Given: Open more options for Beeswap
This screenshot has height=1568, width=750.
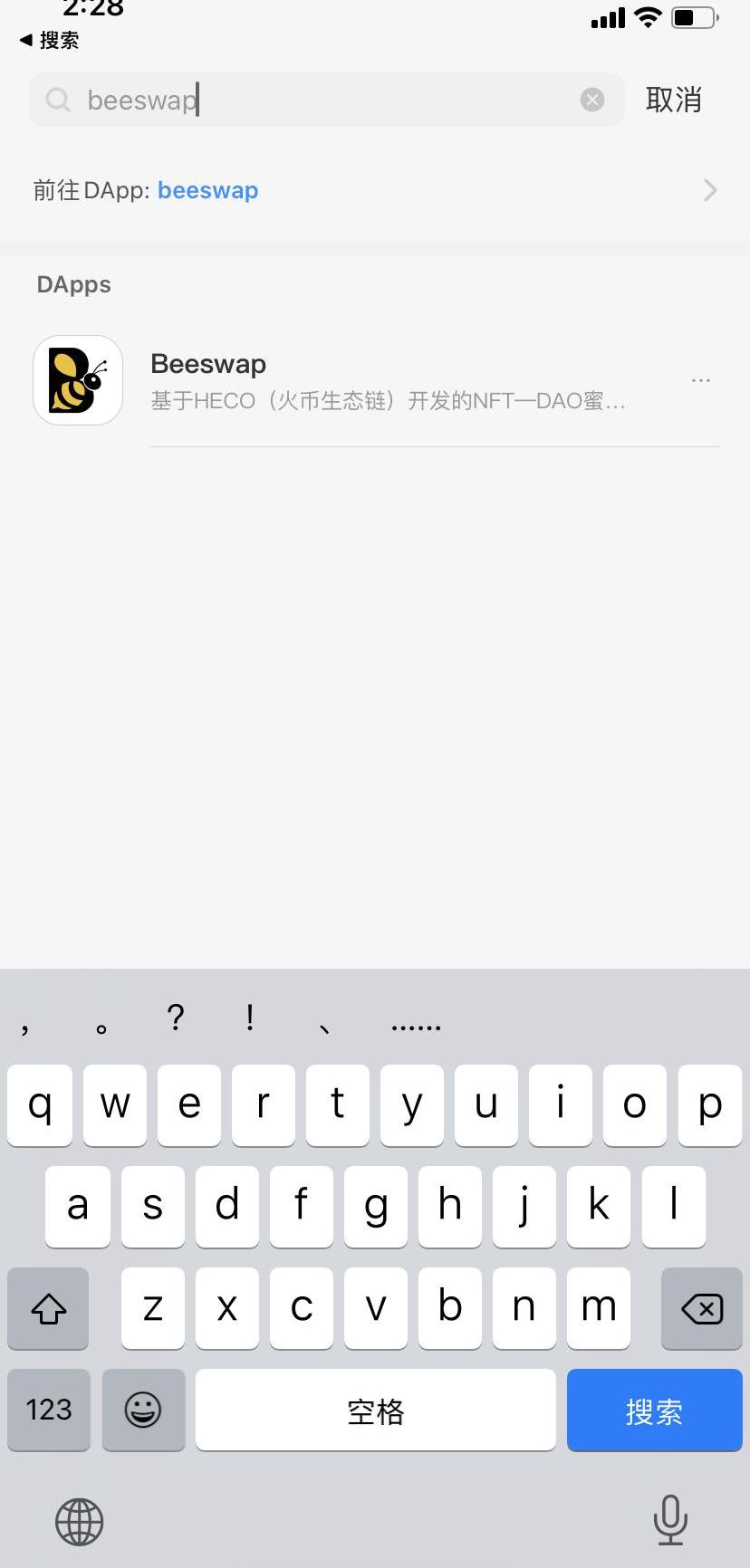Looking at the screenshot, I should tap(700, 380).
